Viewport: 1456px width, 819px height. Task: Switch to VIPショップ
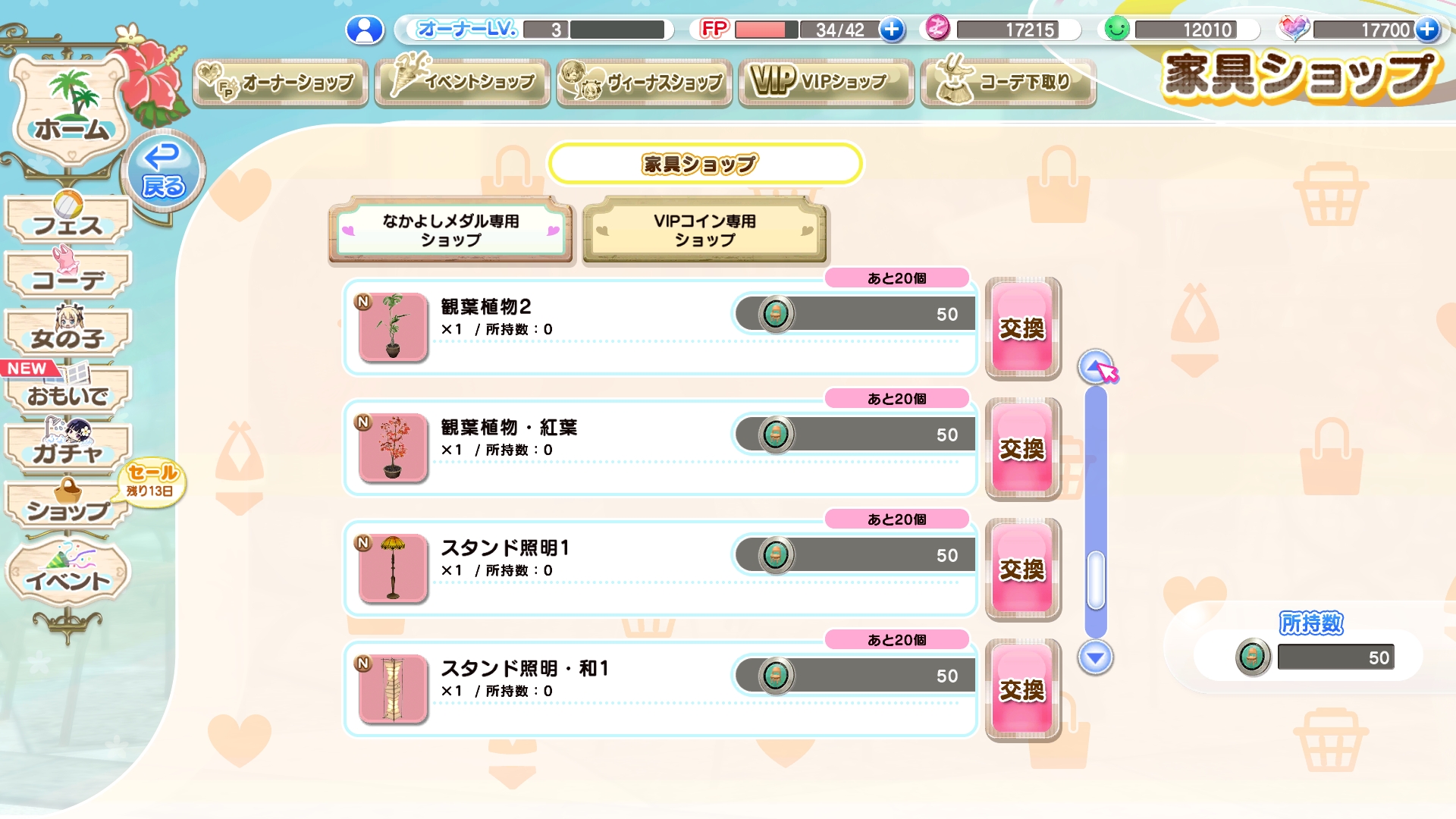coord(827,82)
